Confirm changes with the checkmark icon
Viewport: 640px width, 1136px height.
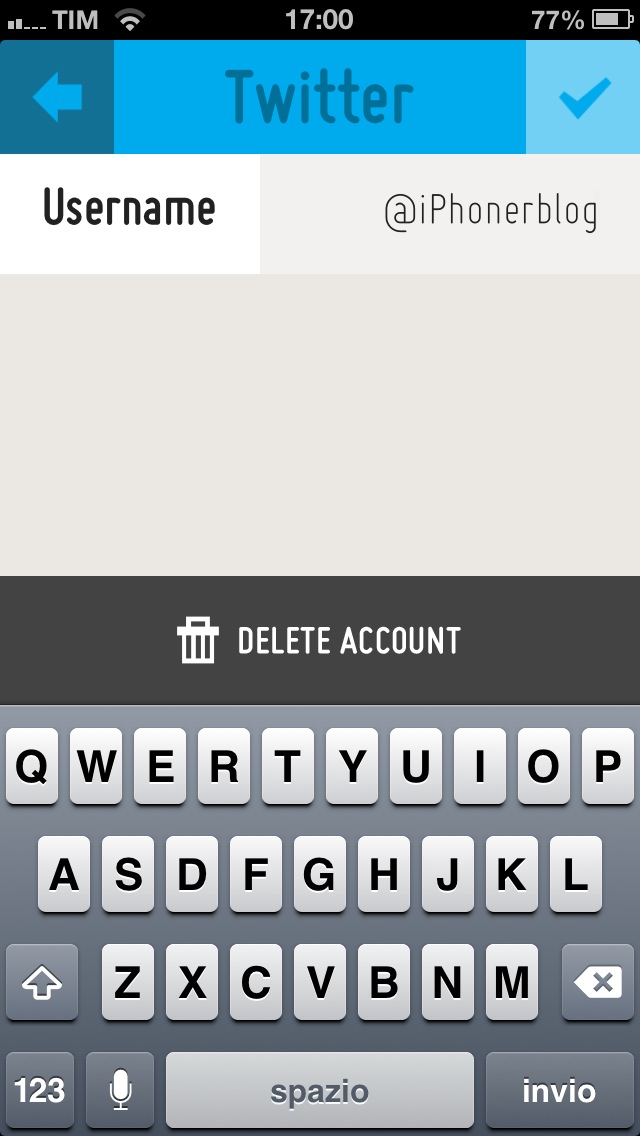coord(583,97)
